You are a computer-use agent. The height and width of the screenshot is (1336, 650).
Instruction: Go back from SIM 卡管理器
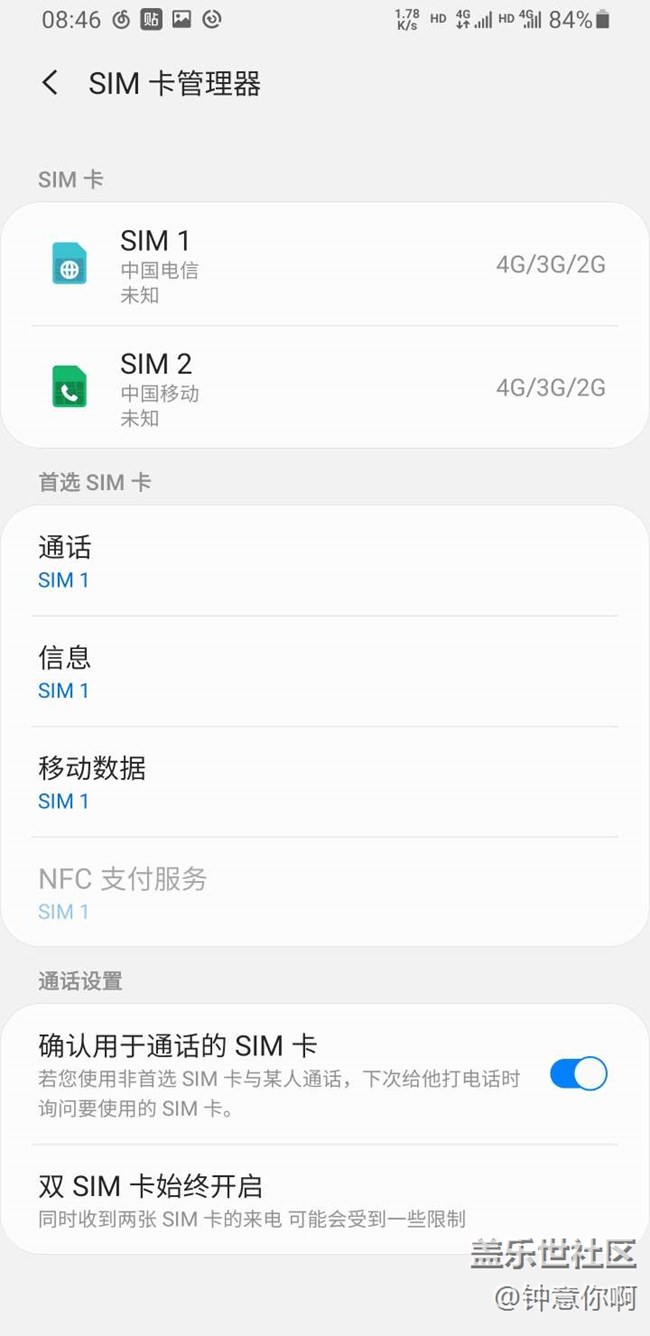[x=50, y=83]
